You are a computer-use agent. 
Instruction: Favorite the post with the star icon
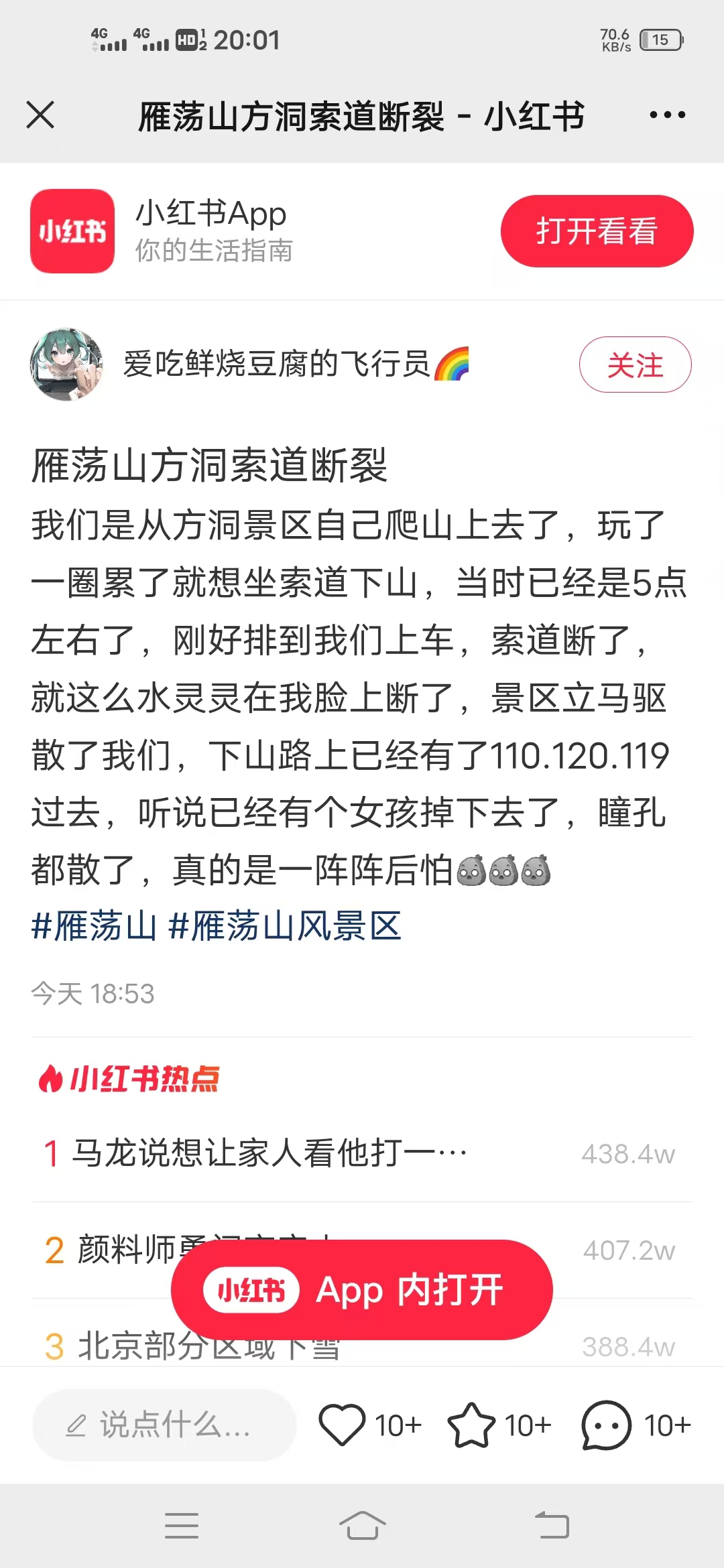pos(471,1425)
